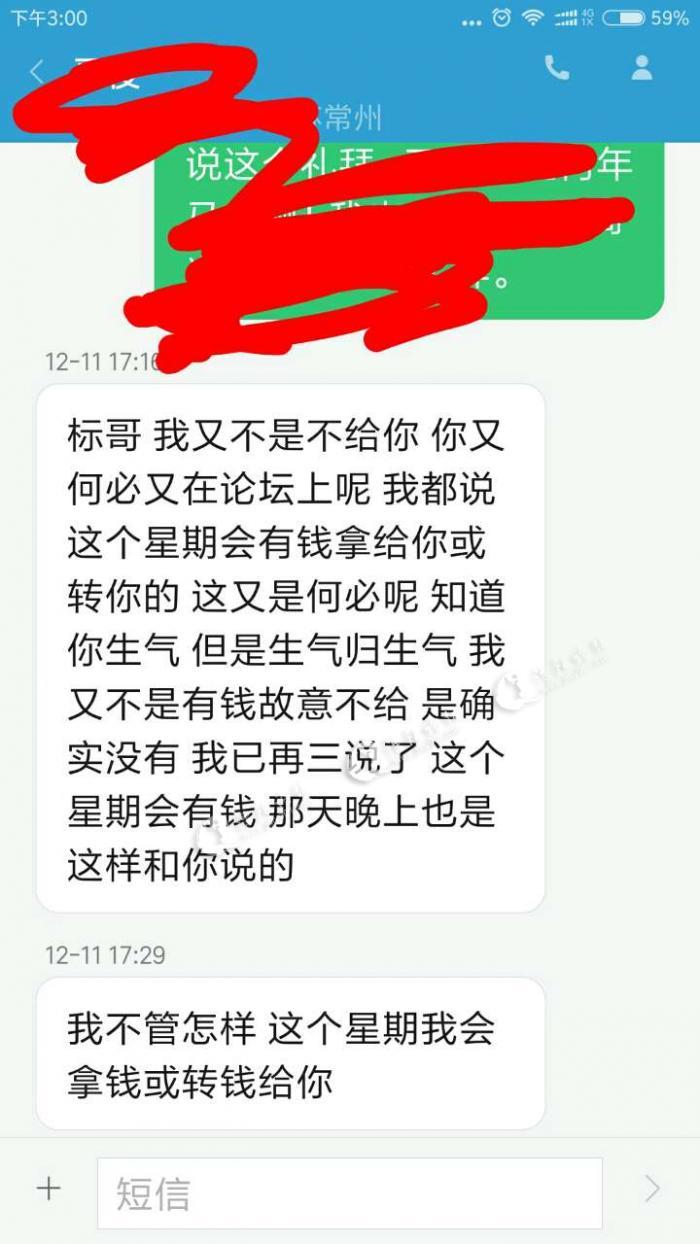The height and width of the screenshot is (1244, 700).
Task: Open the contact profile icon
Action: pyautogui.click(x=642, y=68)
